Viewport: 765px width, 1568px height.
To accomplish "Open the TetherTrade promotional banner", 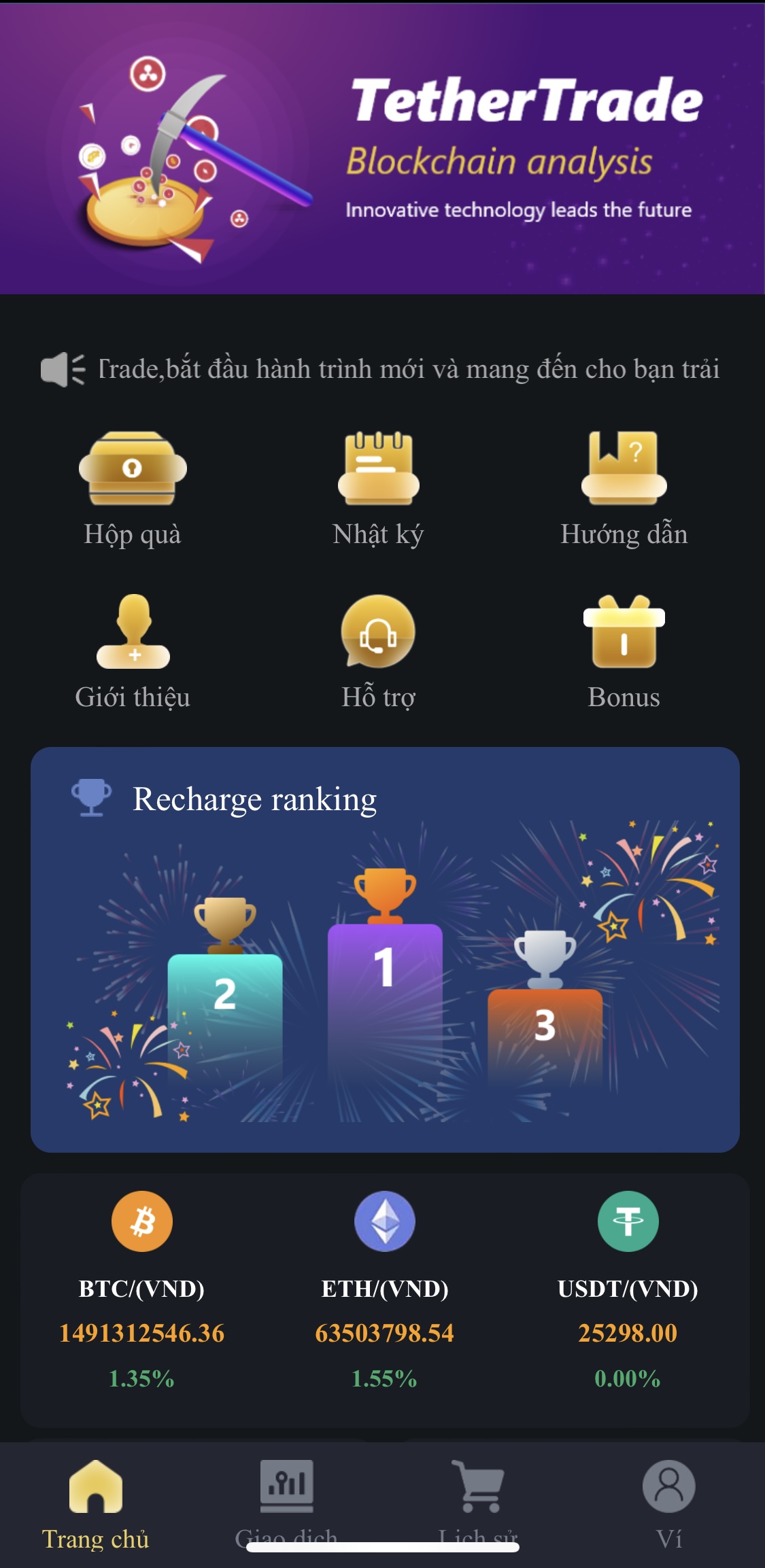I will (x=382, y=150).
